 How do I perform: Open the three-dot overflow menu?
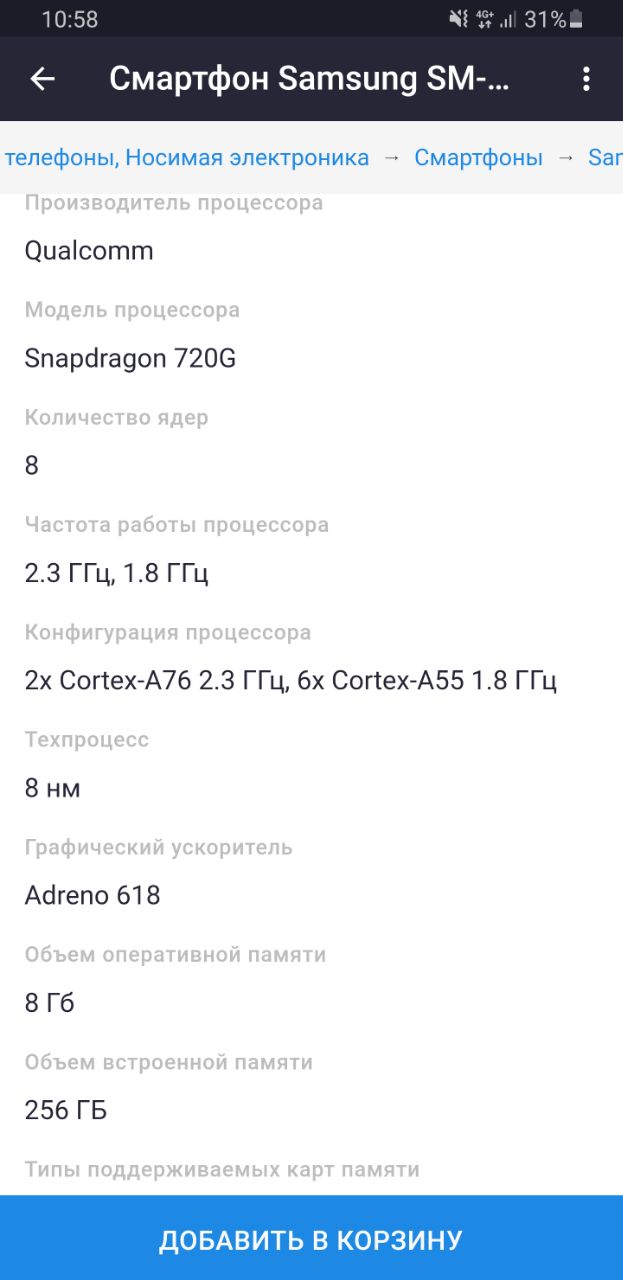(x=586, y=79)
